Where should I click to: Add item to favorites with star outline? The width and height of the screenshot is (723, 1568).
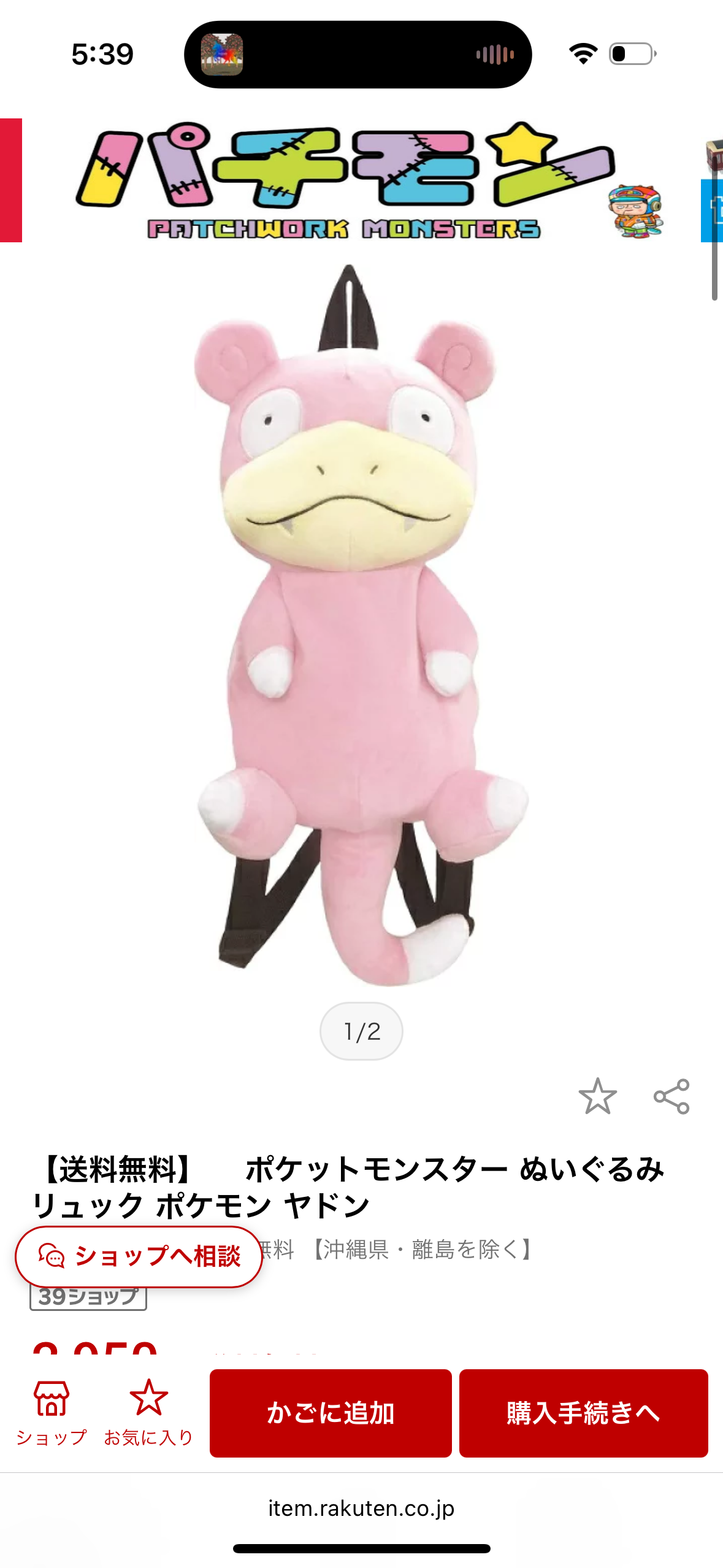597,1096
